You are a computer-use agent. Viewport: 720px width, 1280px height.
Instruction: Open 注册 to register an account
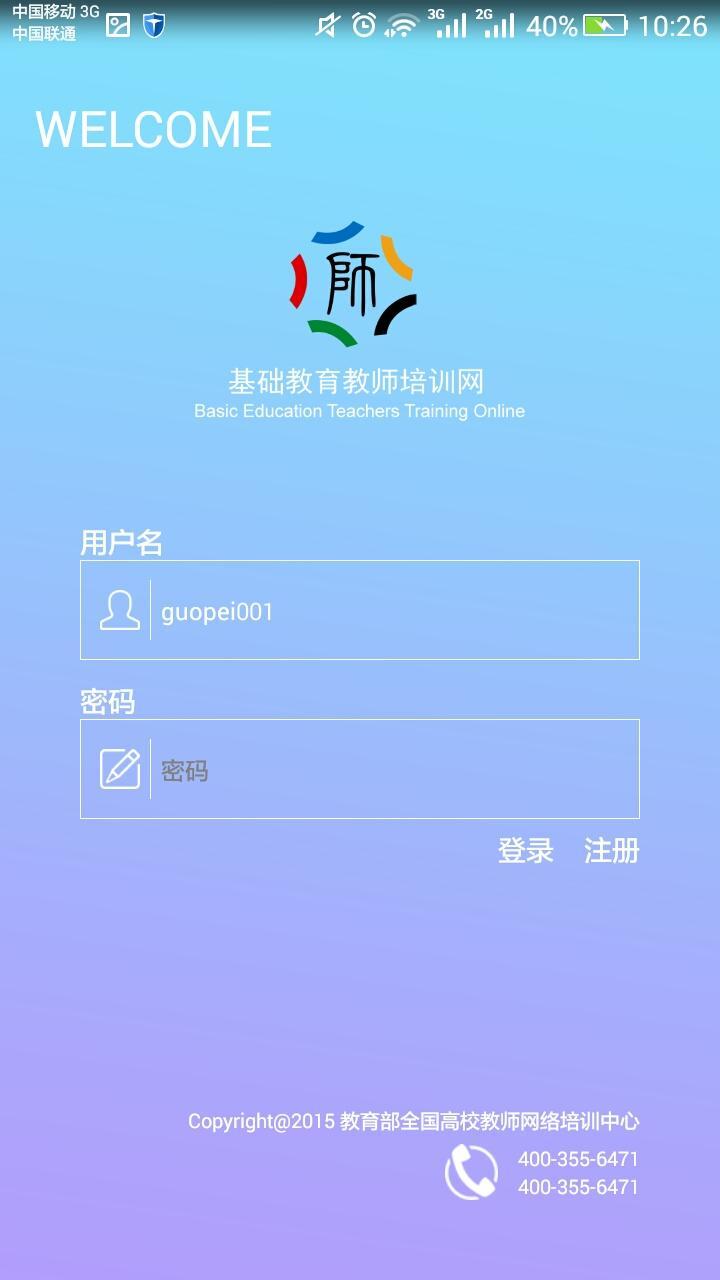611,851
